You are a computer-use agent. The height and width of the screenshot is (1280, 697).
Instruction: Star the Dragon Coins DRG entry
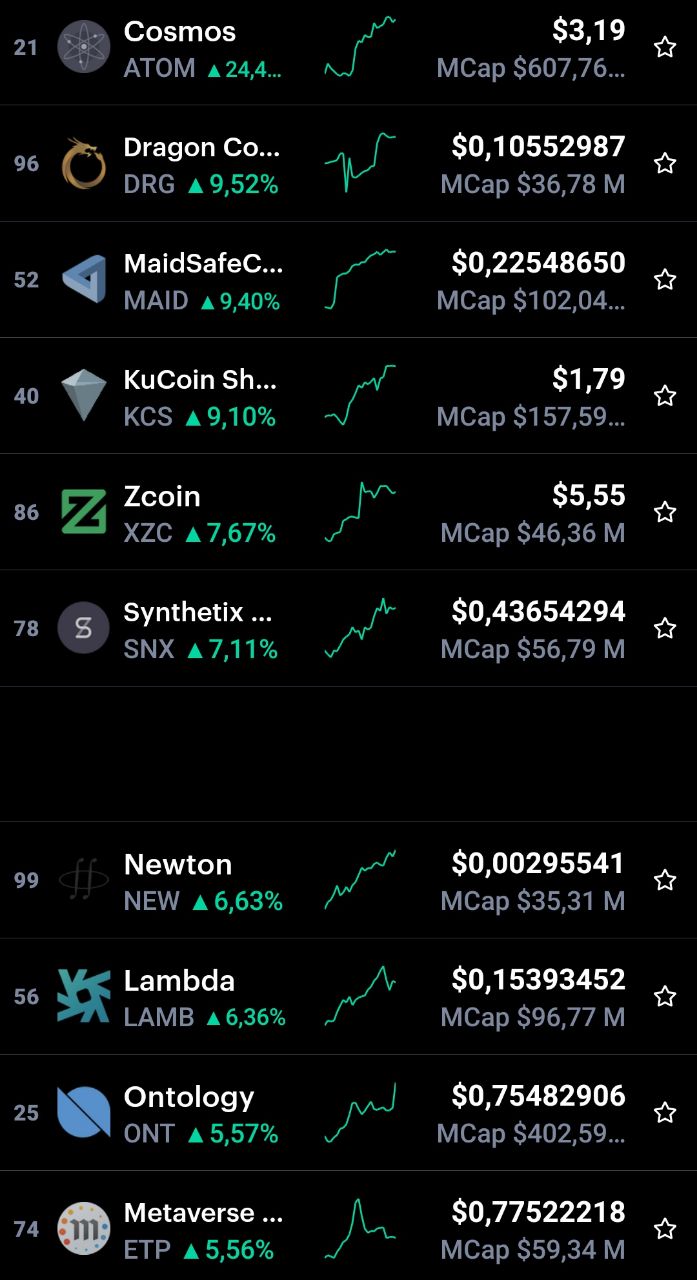pyautogui.click(x=665, y=163)
